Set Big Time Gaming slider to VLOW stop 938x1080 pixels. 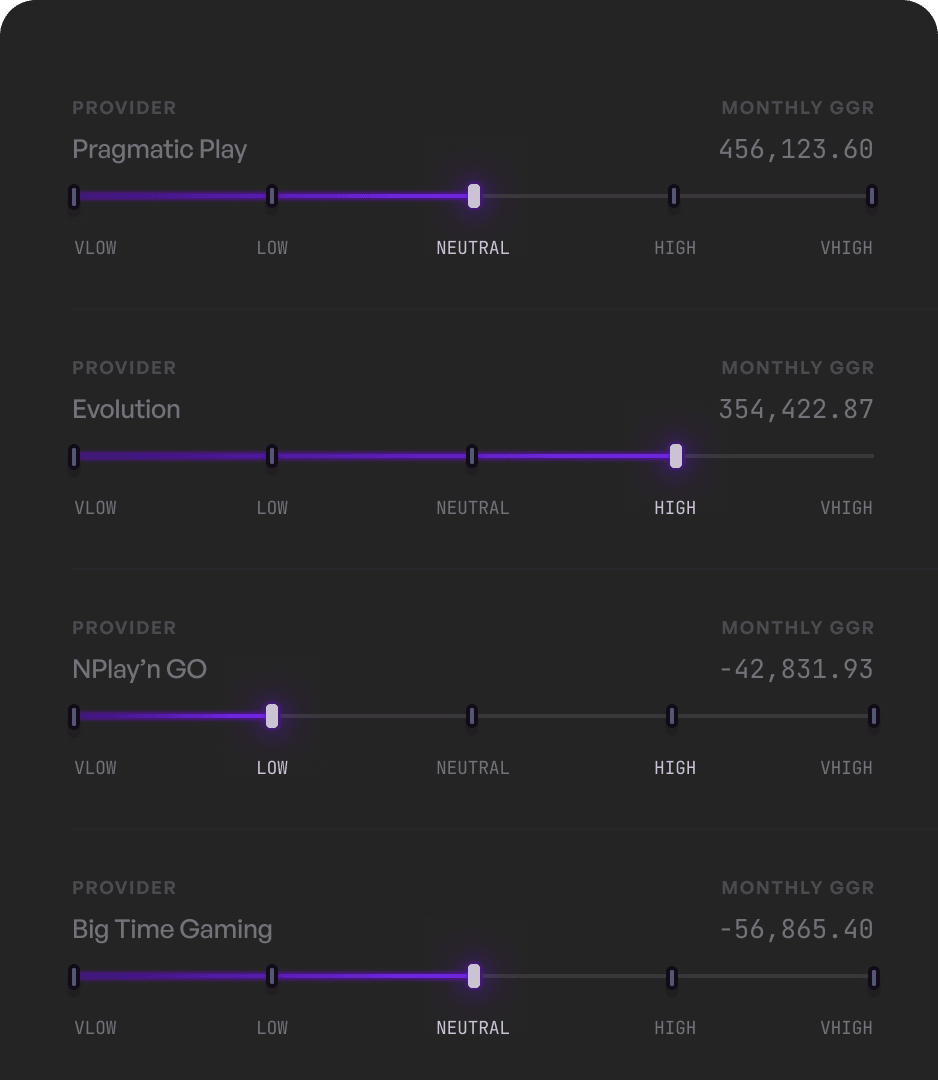(74, 977)
